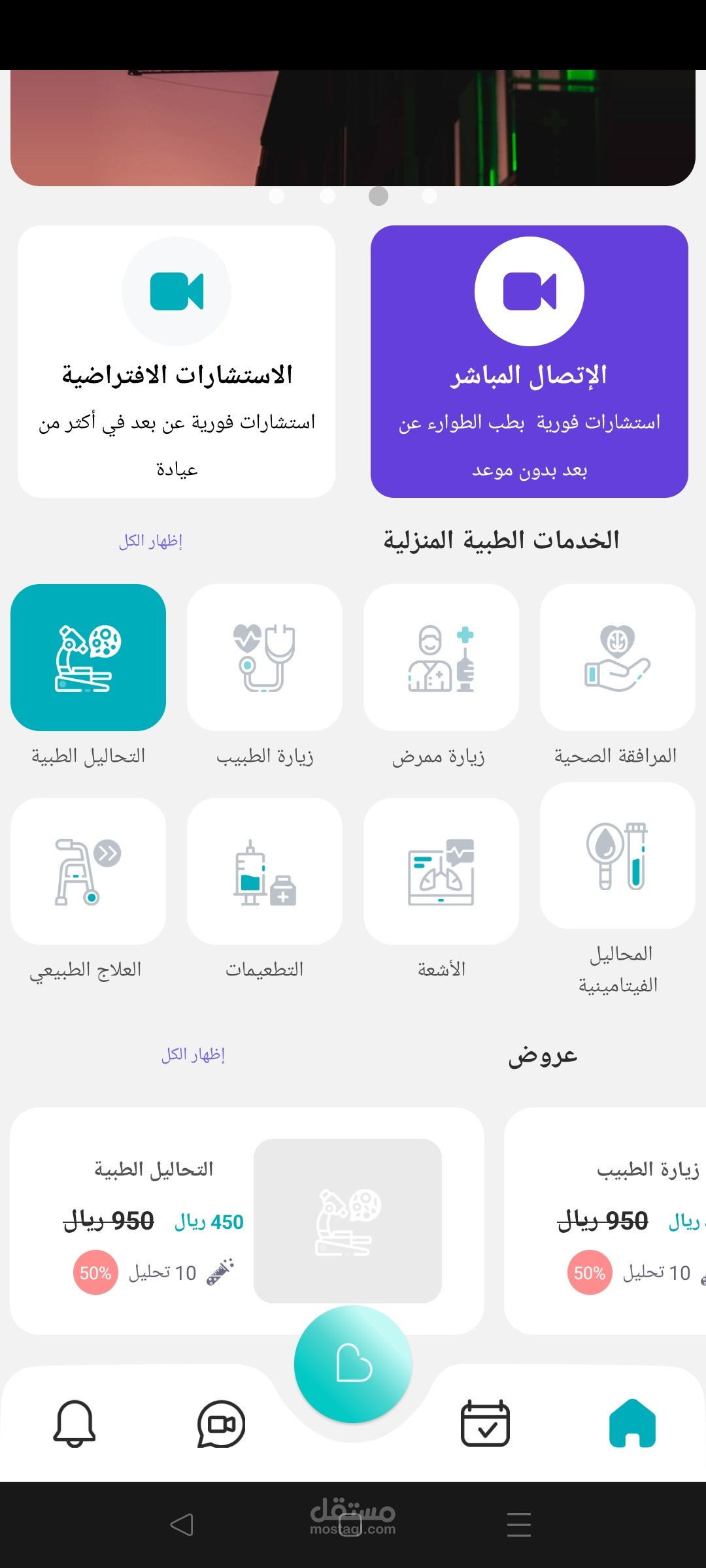
Task: Choose the الأشعة service
Action: [x=441, y=871]
